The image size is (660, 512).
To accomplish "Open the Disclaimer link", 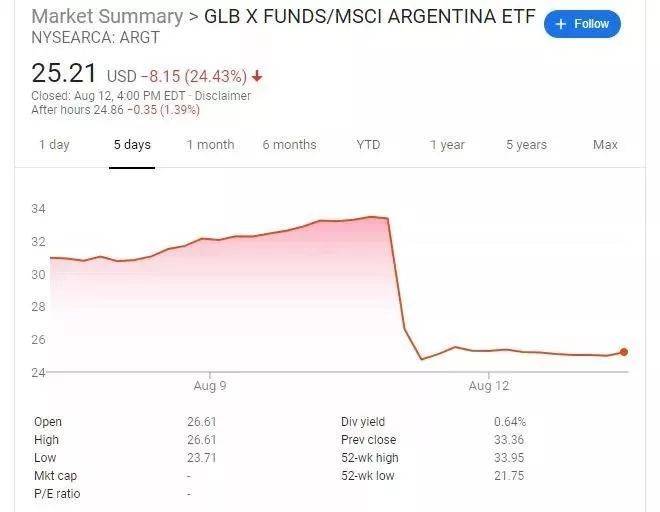I will [x=223, y=96].
